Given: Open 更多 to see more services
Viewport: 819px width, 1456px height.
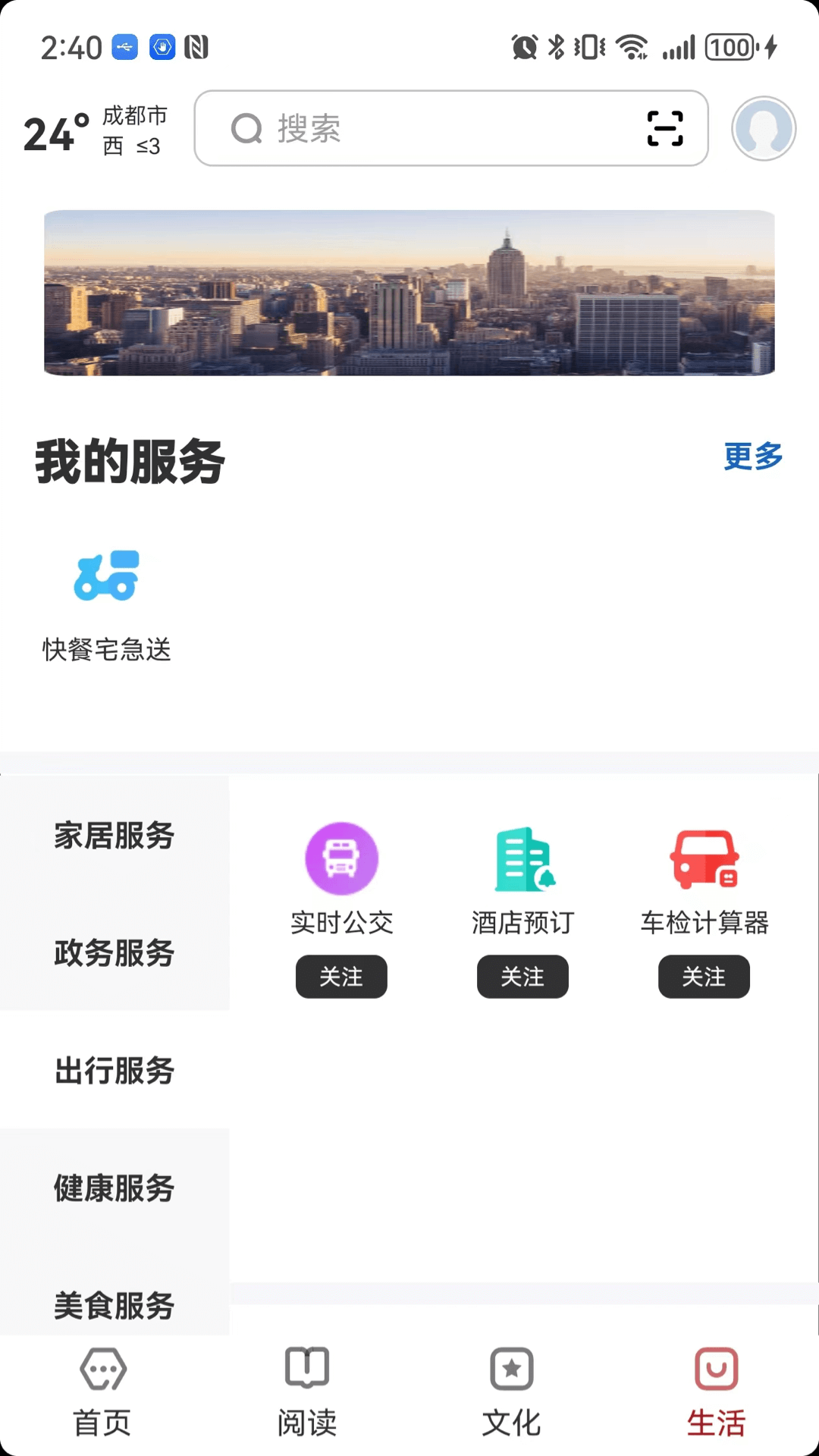Looking at the screenshot, I should point(752,456).
